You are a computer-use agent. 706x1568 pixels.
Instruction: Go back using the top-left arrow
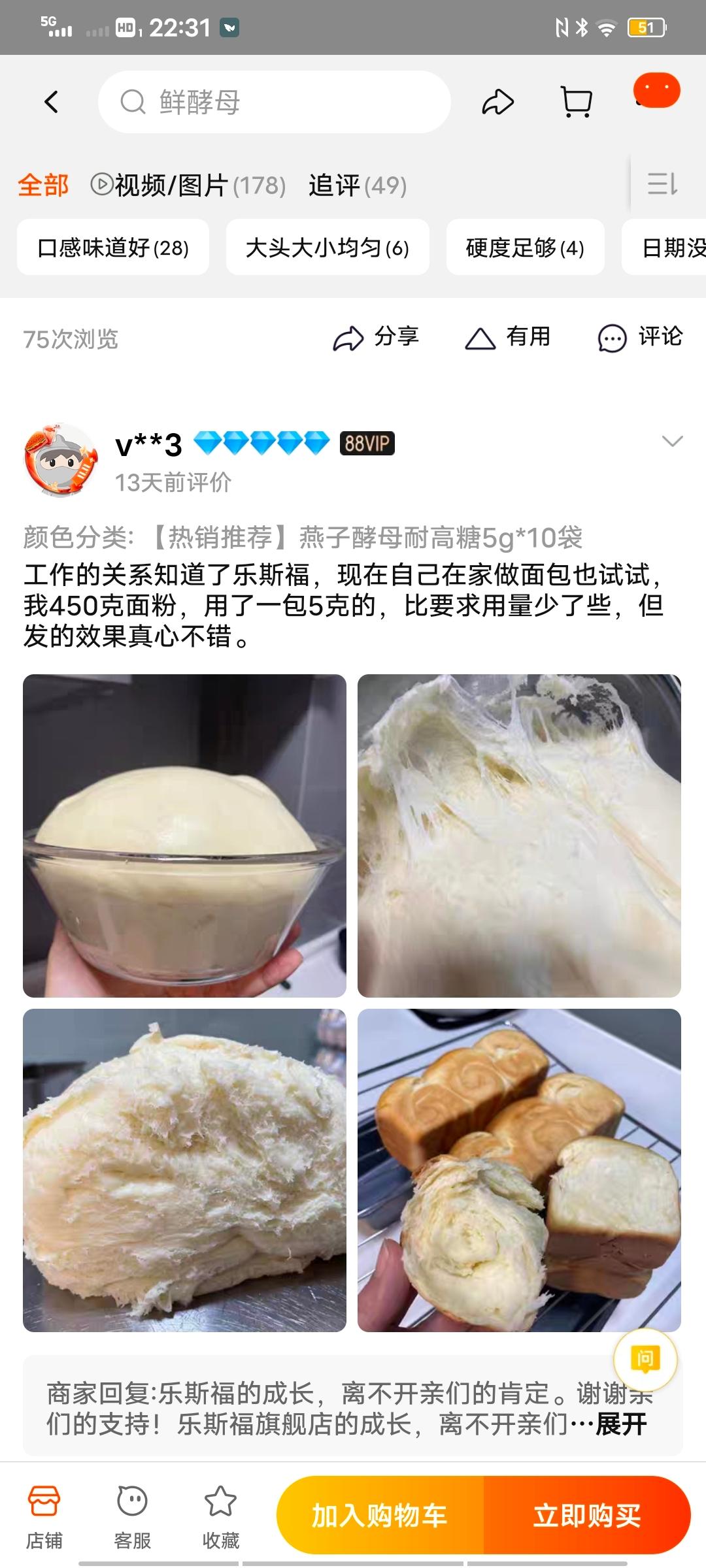(x=51, y=102)
